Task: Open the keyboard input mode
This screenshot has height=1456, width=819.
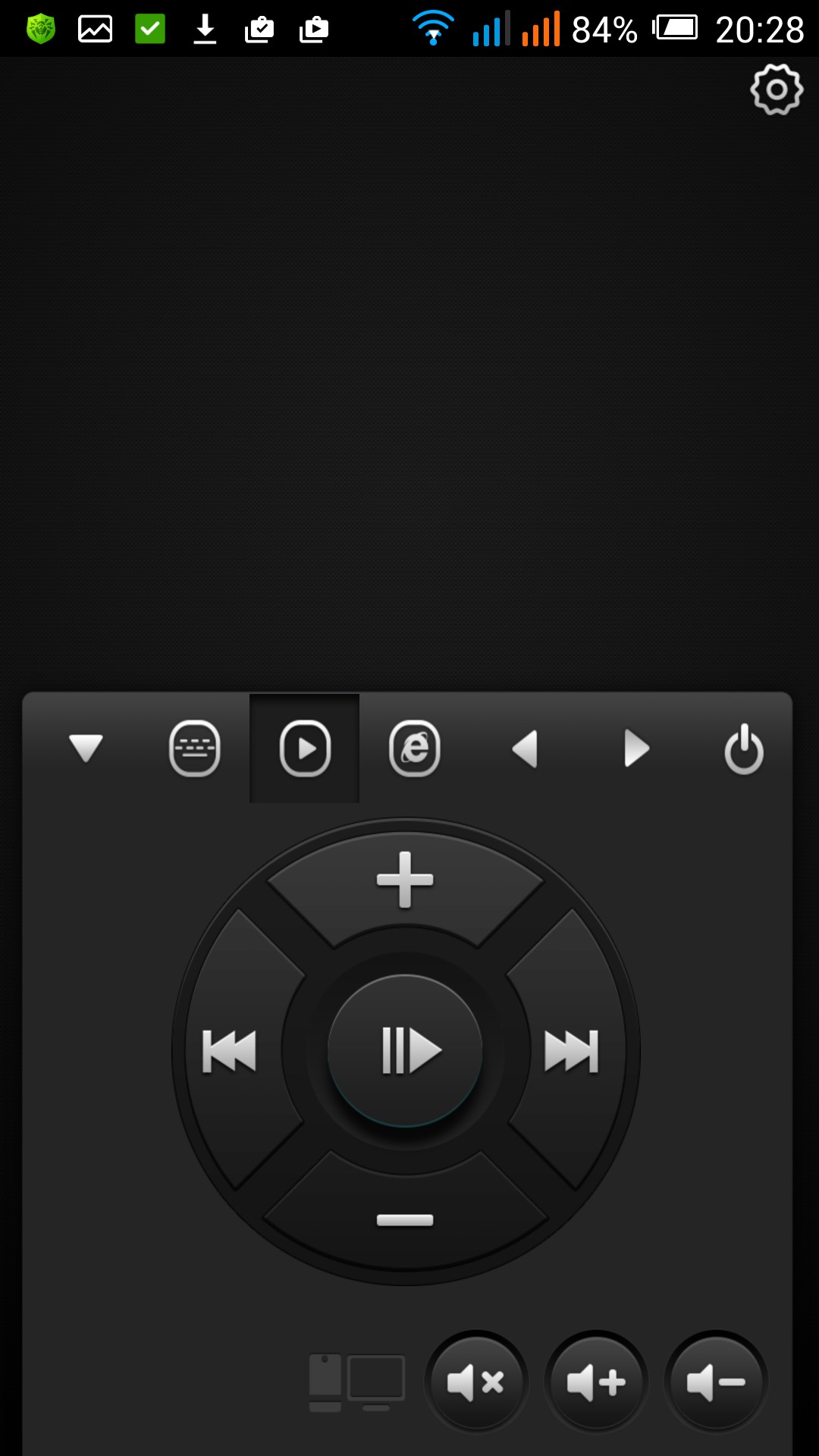Action: click(x=195, y=748)
